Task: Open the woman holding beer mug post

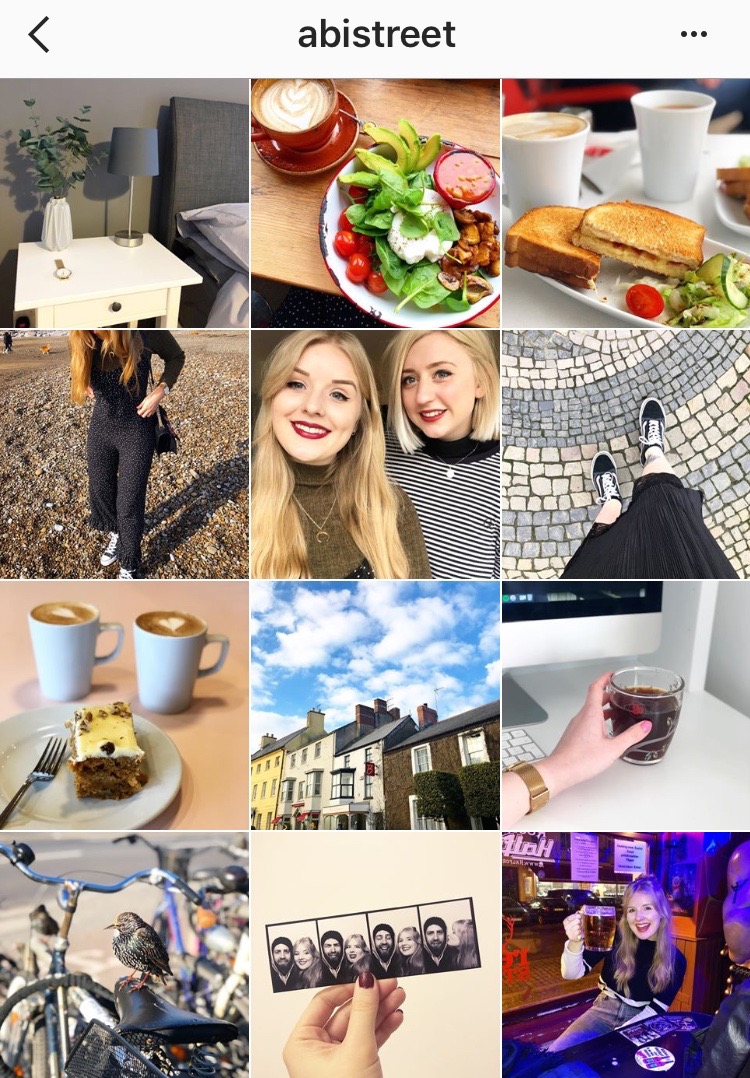Action: pos(626,955)
